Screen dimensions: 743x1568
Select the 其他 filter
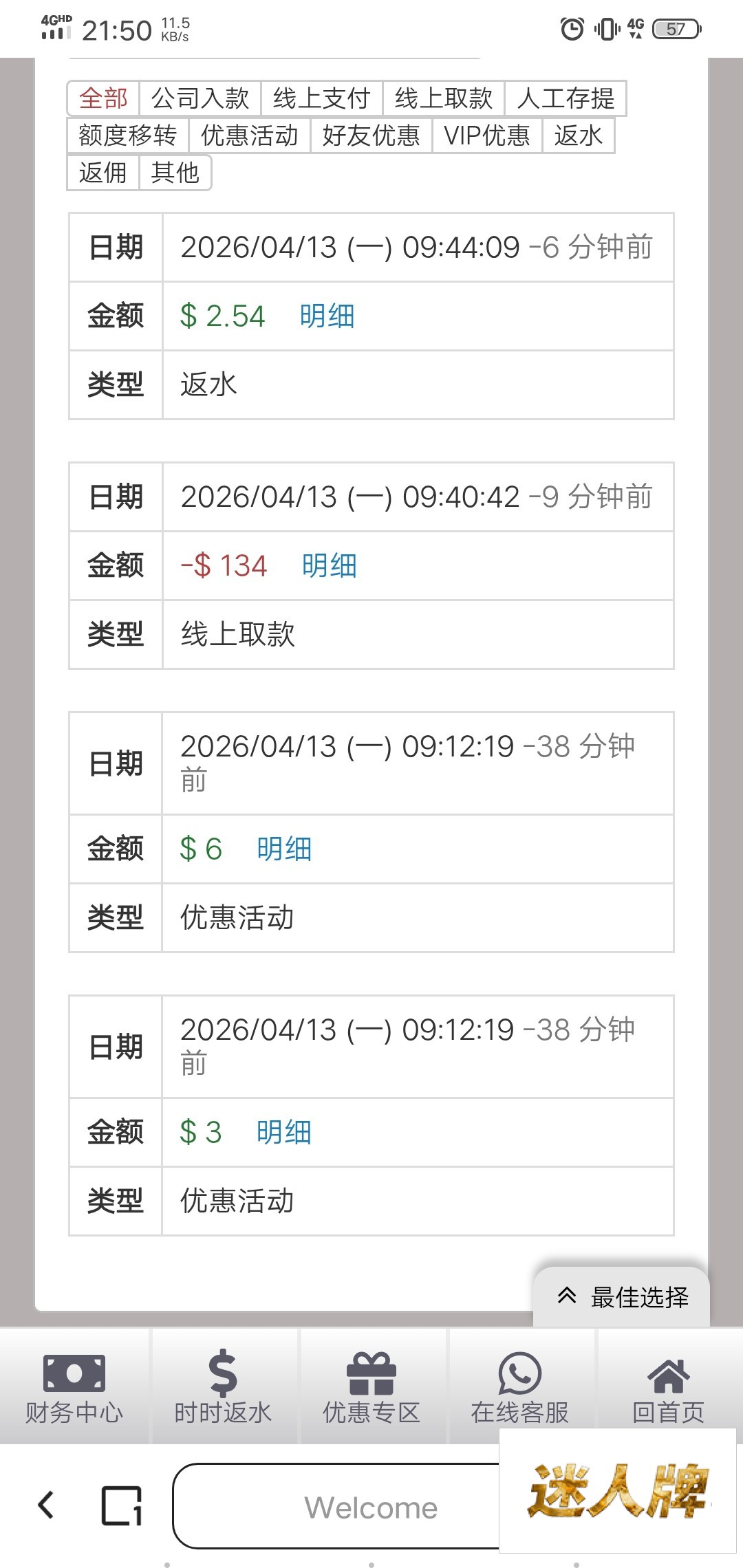coord(175,173)
